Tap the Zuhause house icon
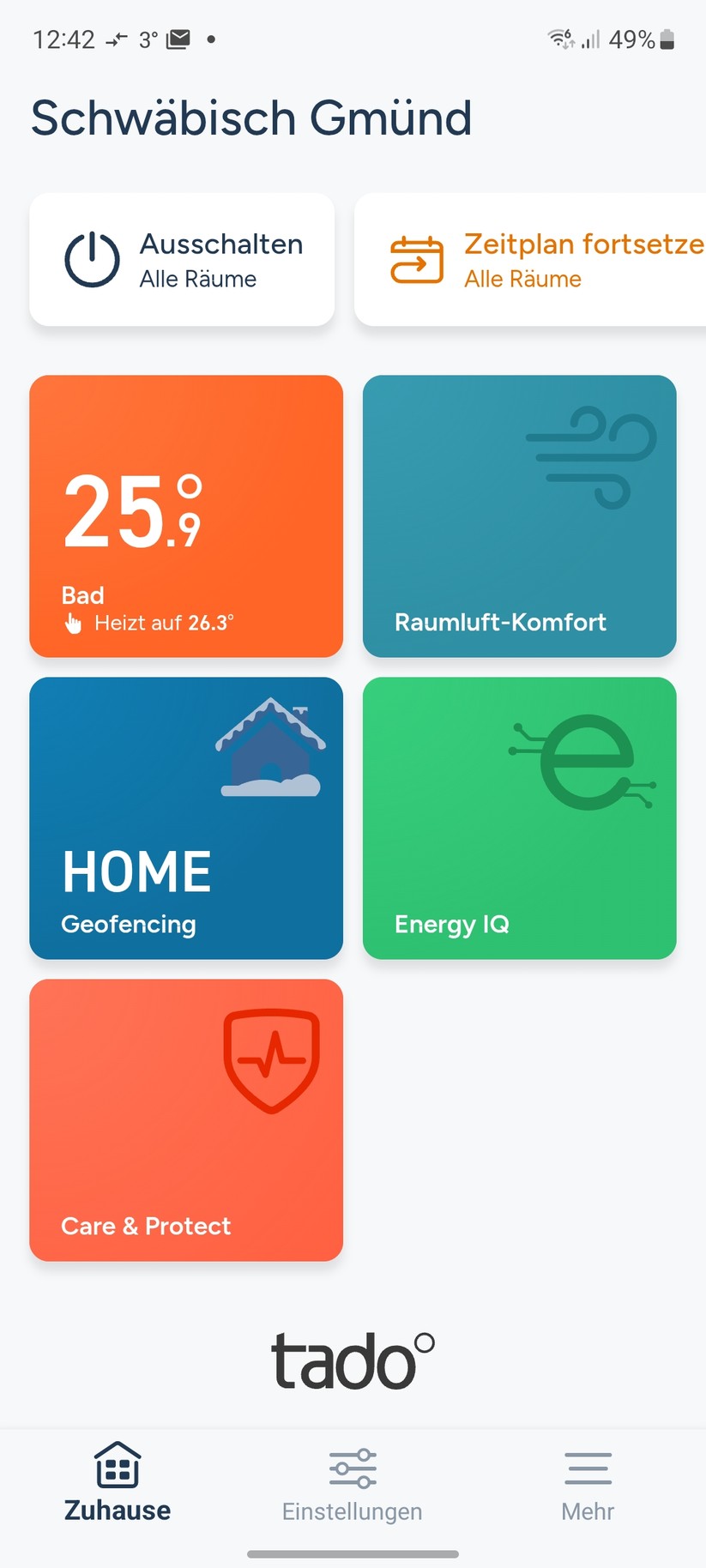This screenshot has width=706, height=1568. [x=116, y=1464]
